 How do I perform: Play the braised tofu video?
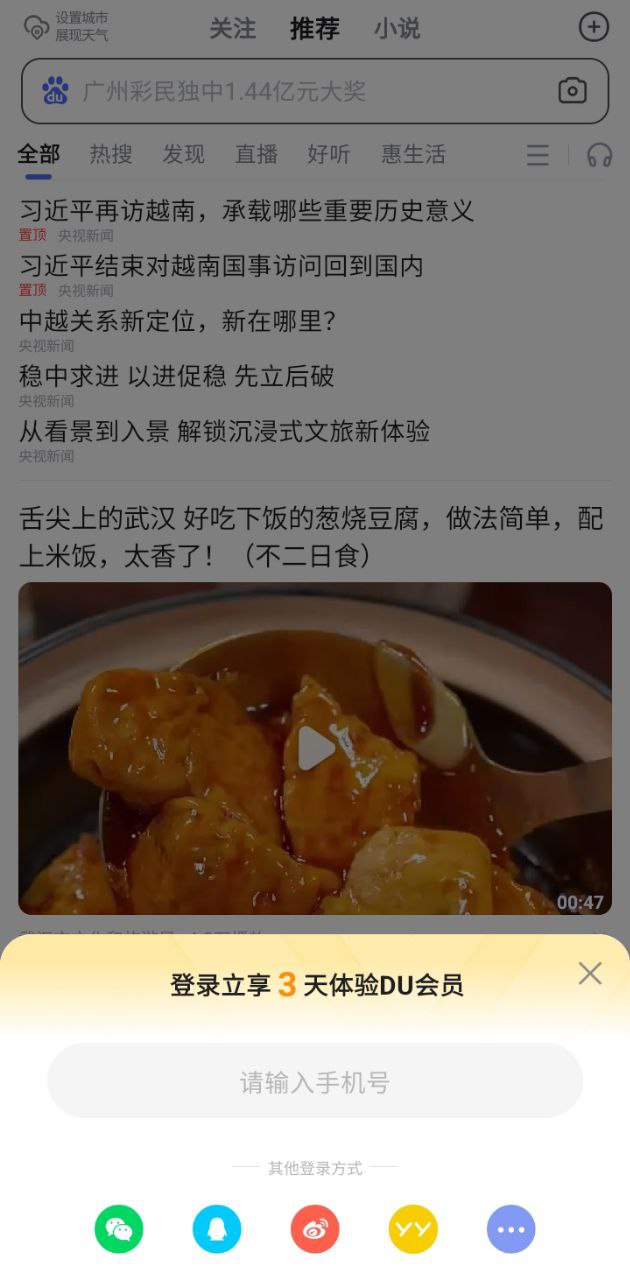tap(315, 748)
